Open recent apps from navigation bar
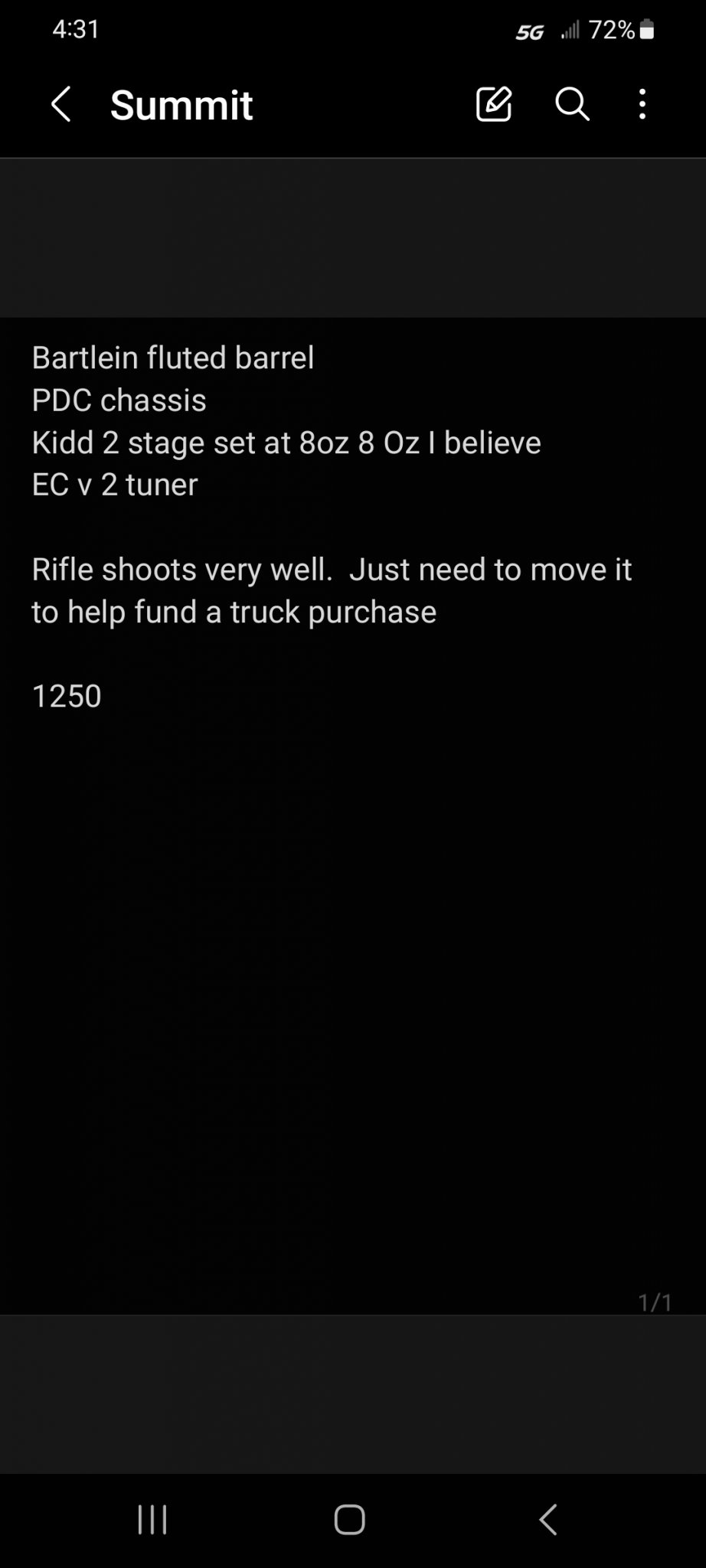This screenshot has height=1568, width=706. coord(152,1520)
